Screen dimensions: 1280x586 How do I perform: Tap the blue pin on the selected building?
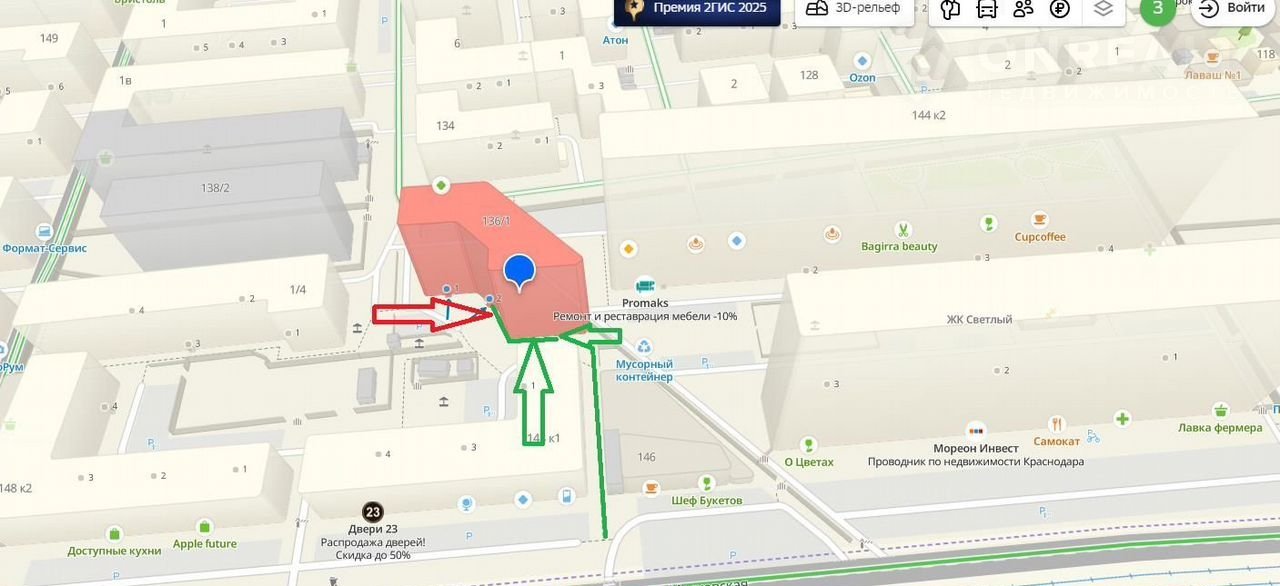pos(519,270)
